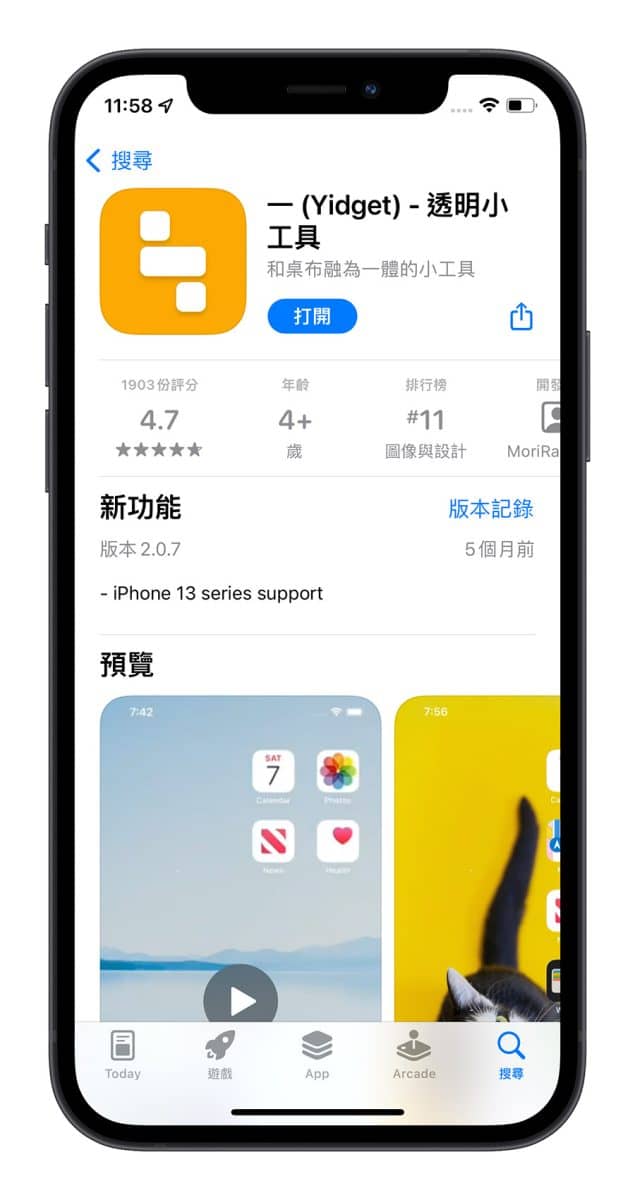Switch to the Arcade tab
635x1200 pixels.
414,1055
